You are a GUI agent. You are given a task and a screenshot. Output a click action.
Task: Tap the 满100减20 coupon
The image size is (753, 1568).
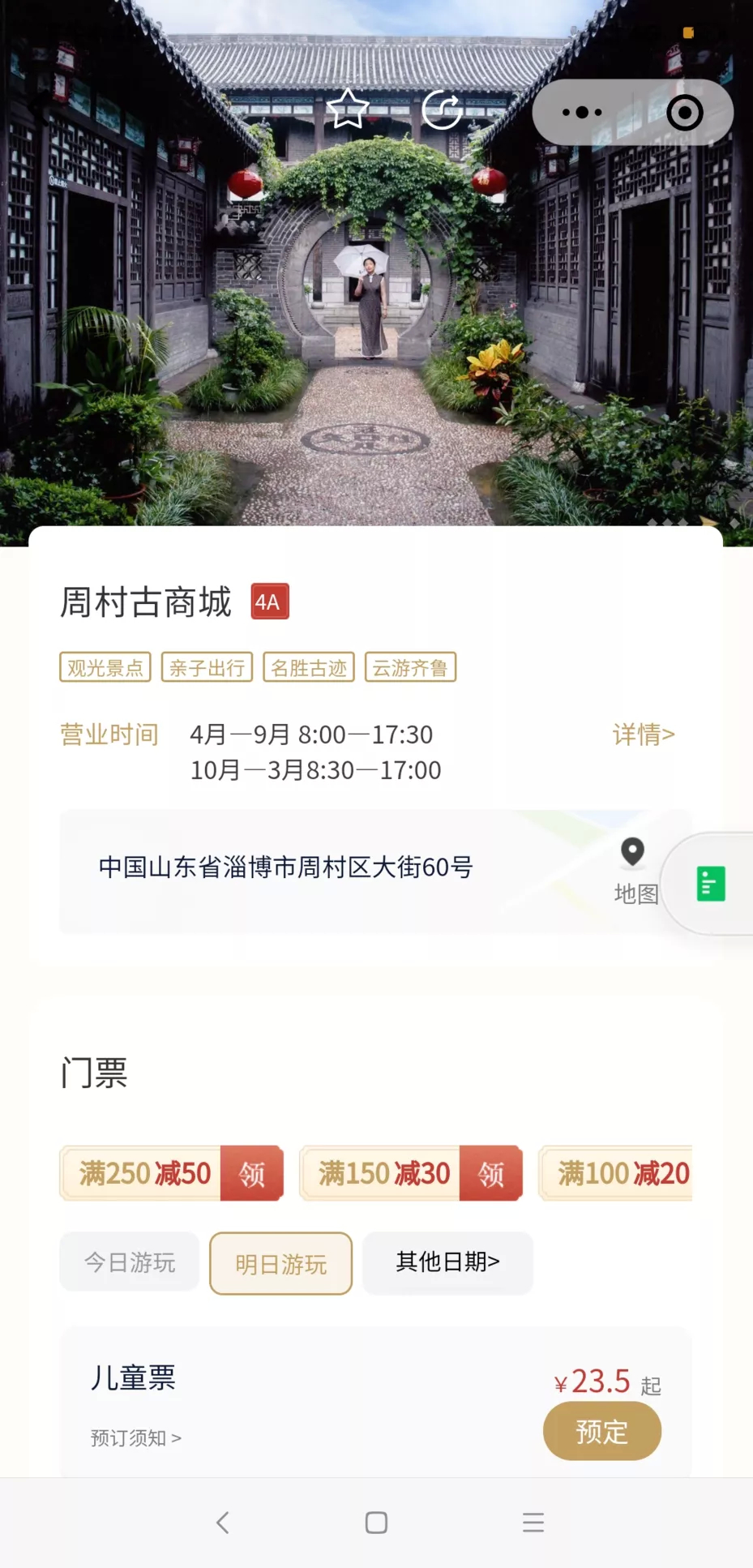(616, 1173)
